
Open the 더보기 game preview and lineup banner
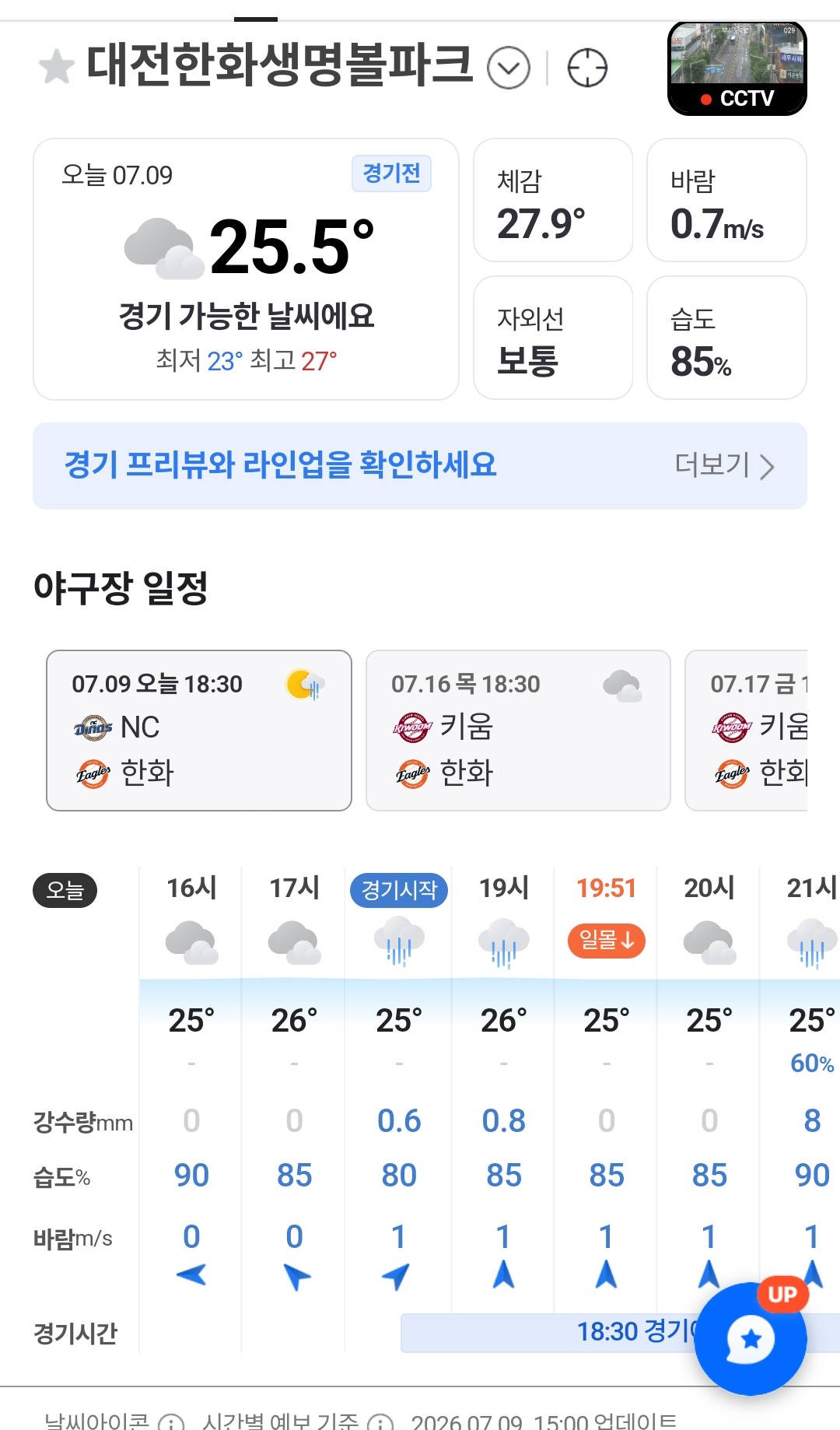click(x=420, y=466)
